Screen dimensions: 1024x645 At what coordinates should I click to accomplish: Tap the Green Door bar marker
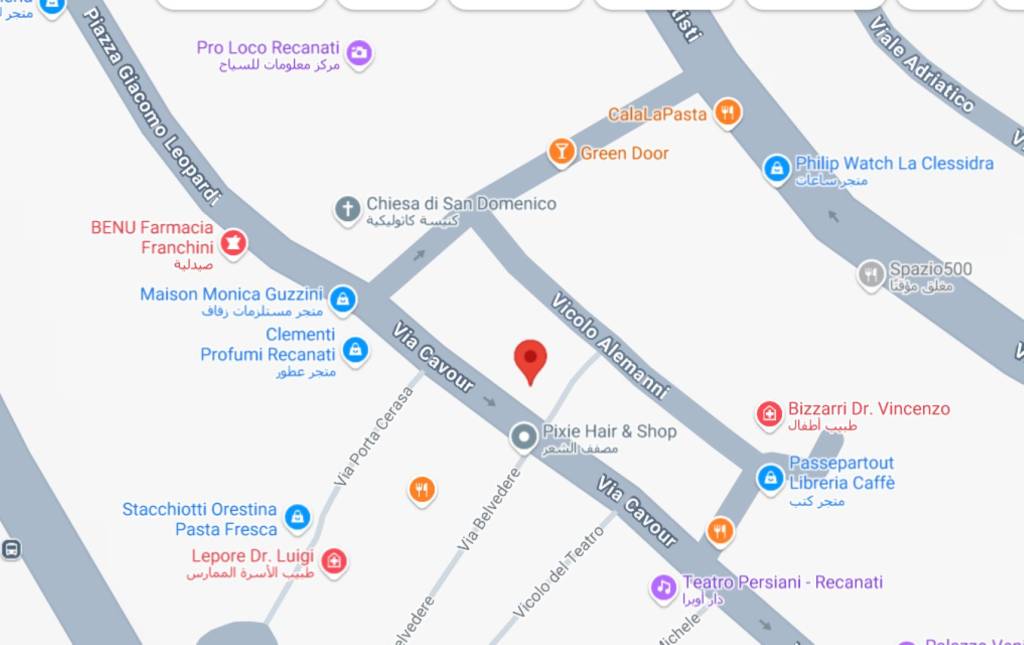pos(562,152)
